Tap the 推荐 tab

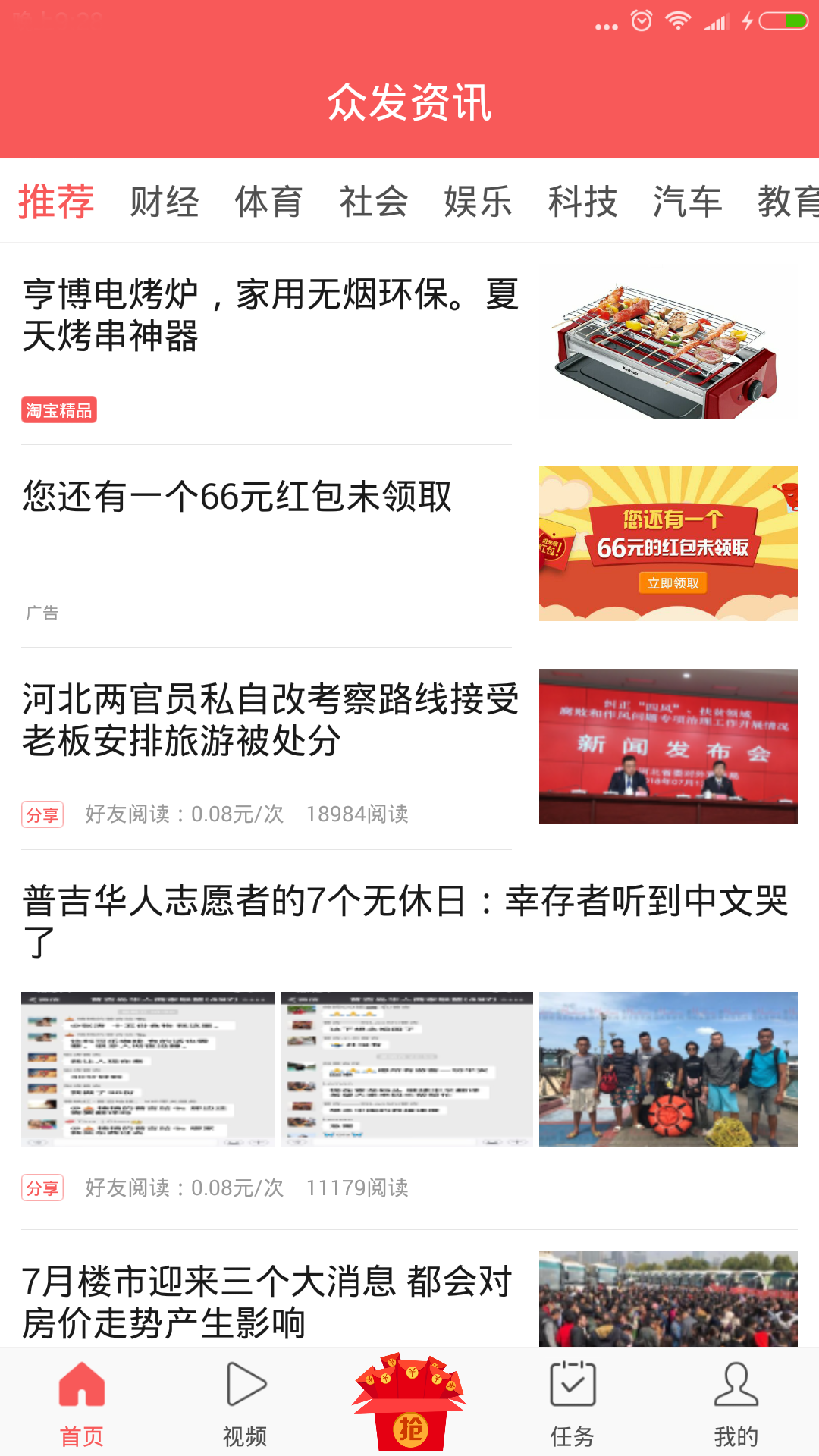pyautogui.click(x=56, y=202)
